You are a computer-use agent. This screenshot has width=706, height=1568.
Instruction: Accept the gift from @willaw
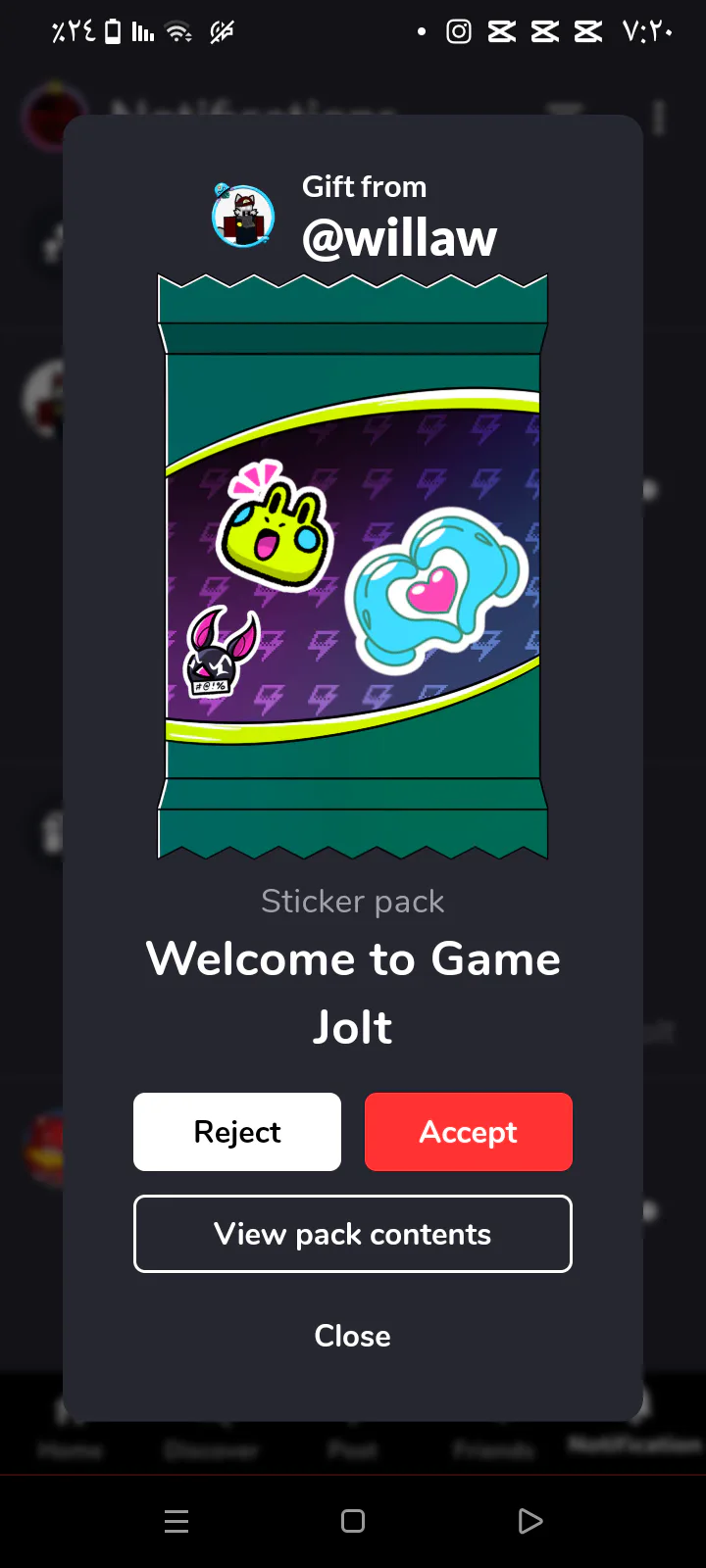coord(469,1132)
